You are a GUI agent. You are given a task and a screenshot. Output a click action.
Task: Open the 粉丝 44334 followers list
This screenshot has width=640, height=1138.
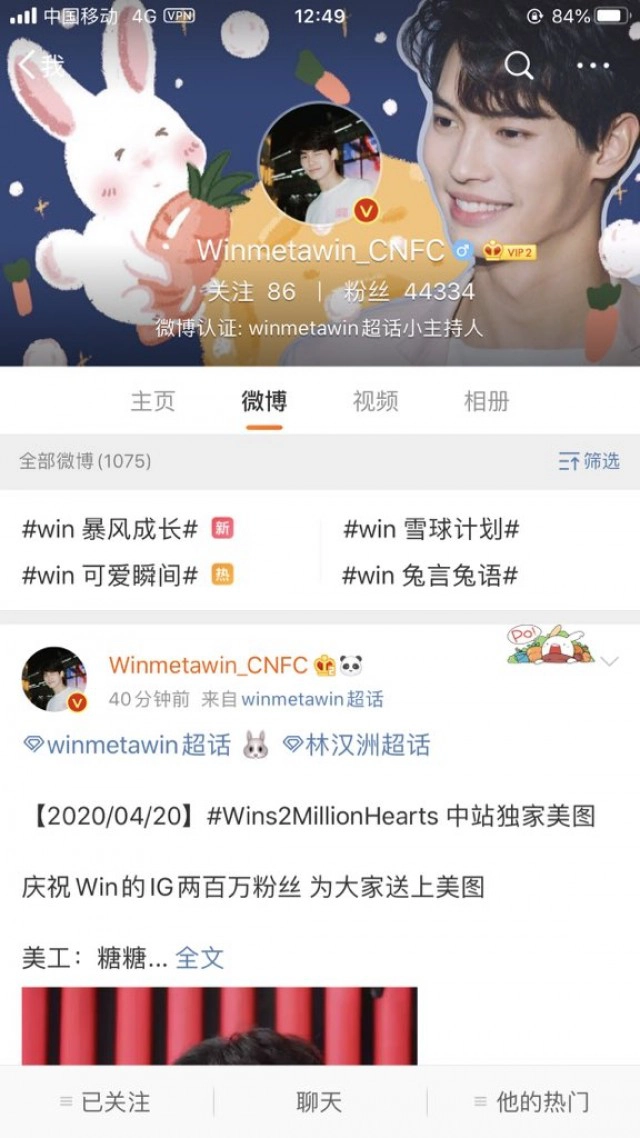click(x=409, y=291)
